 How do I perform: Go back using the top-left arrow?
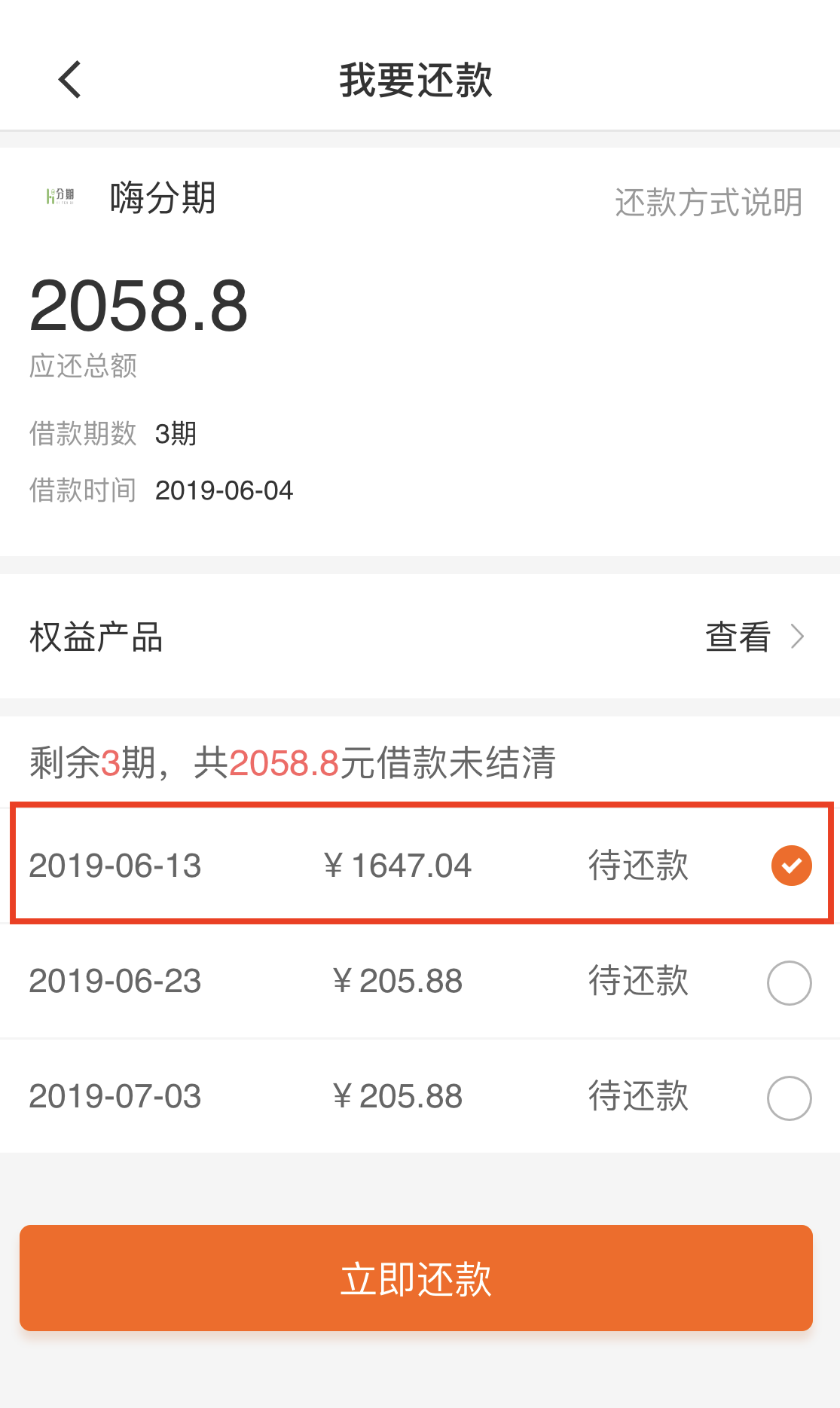pyautogui.click(x=69, y=80)
